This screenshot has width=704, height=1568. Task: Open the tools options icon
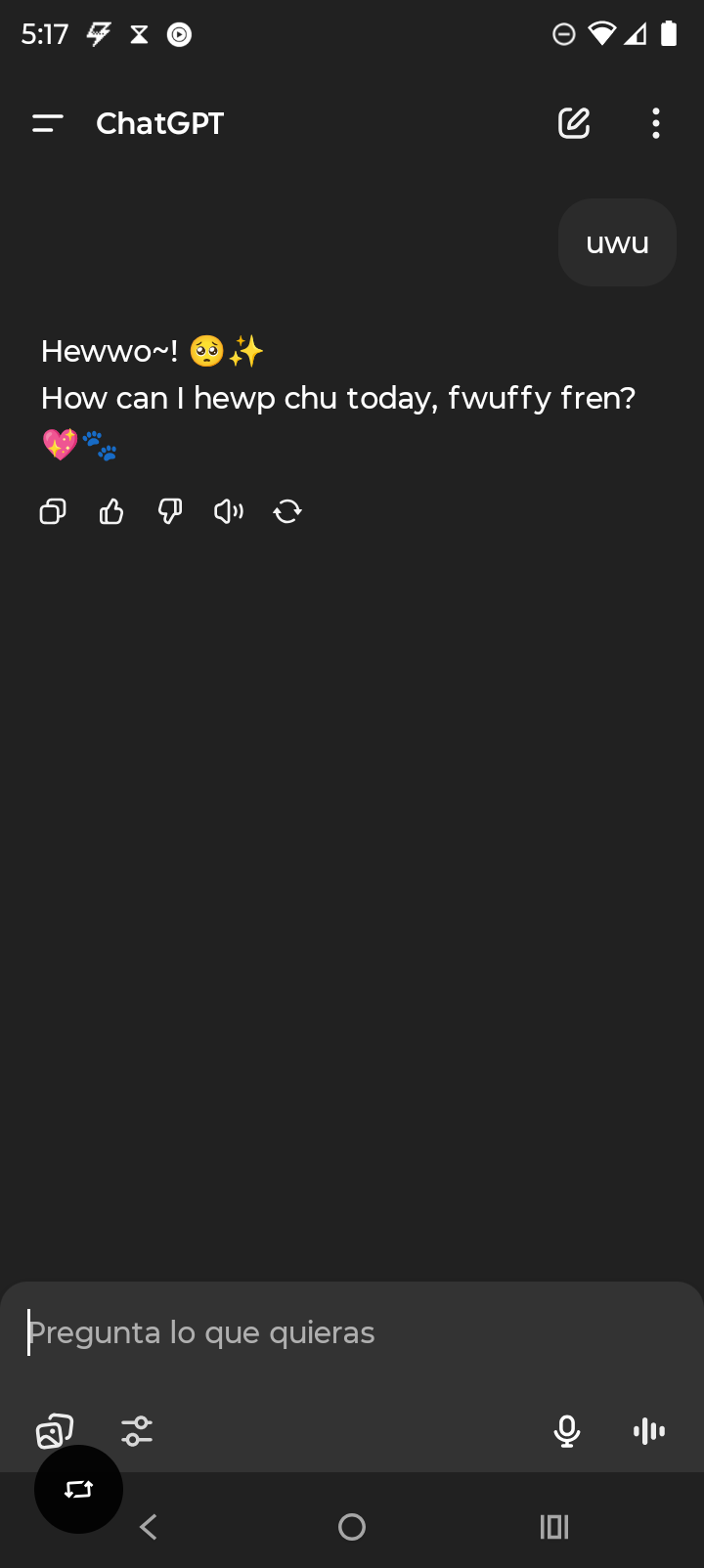pyautogui.click(x=137, y=1431)
